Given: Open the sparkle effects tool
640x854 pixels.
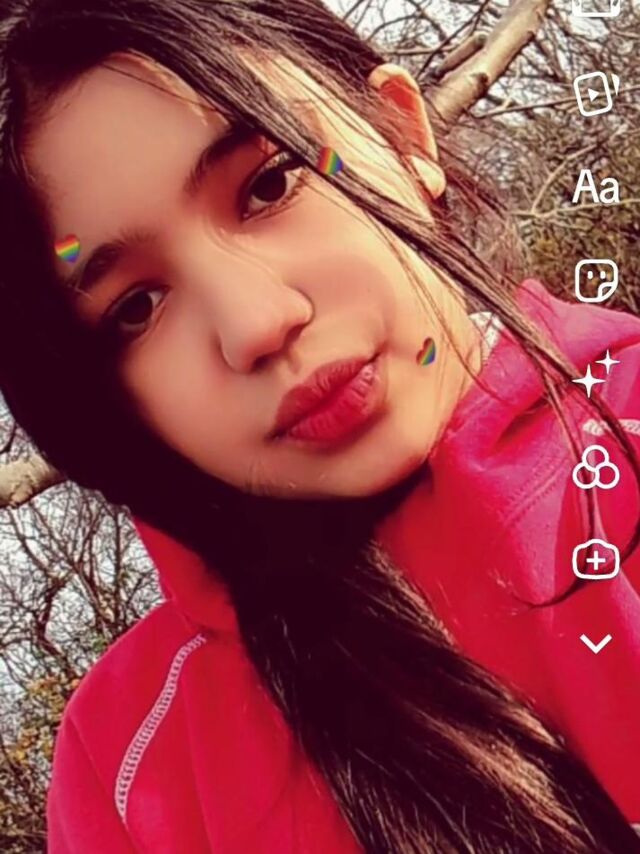Looking at the screenshot, I should coord(596,374).
